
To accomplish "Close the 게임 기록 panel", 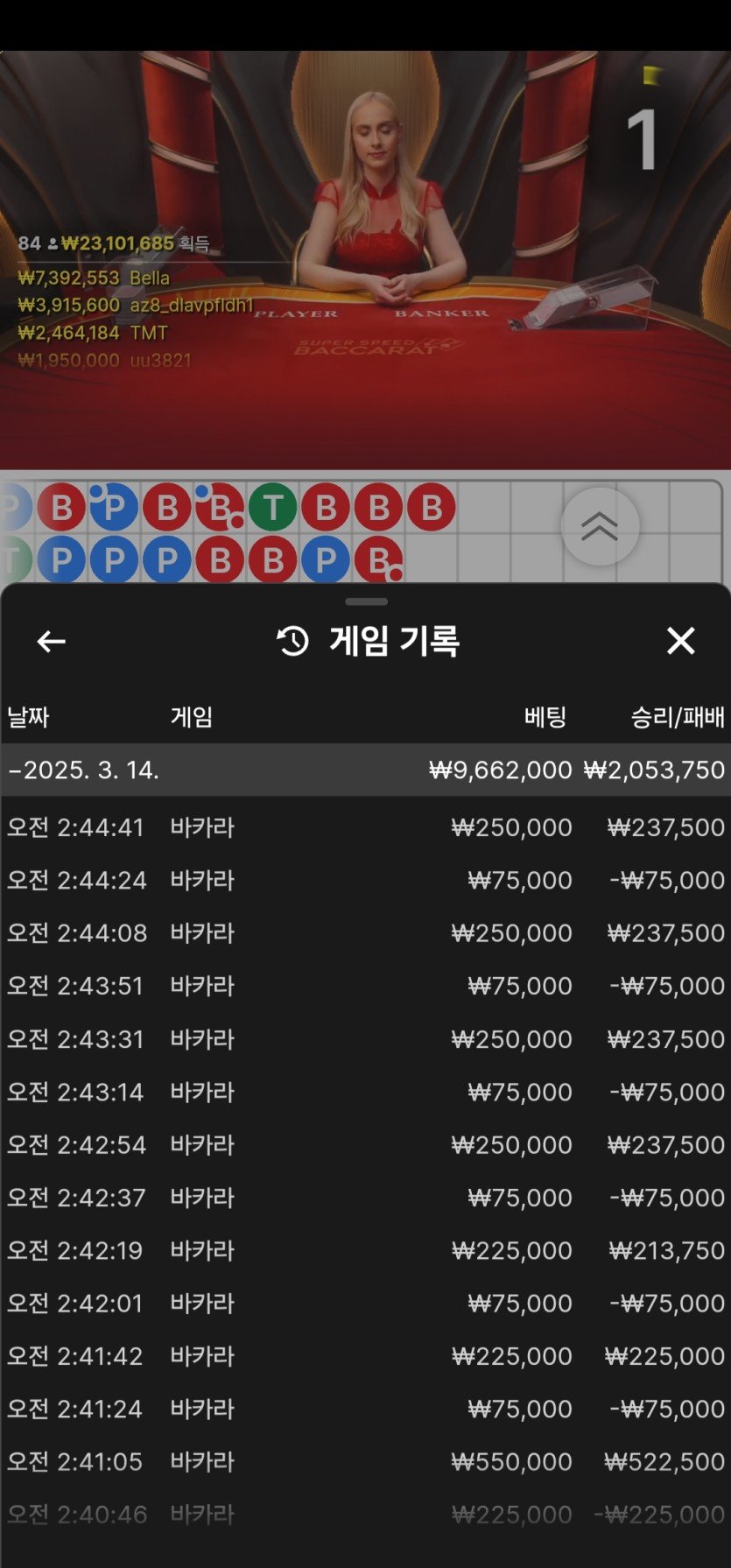I will [680, 641].
